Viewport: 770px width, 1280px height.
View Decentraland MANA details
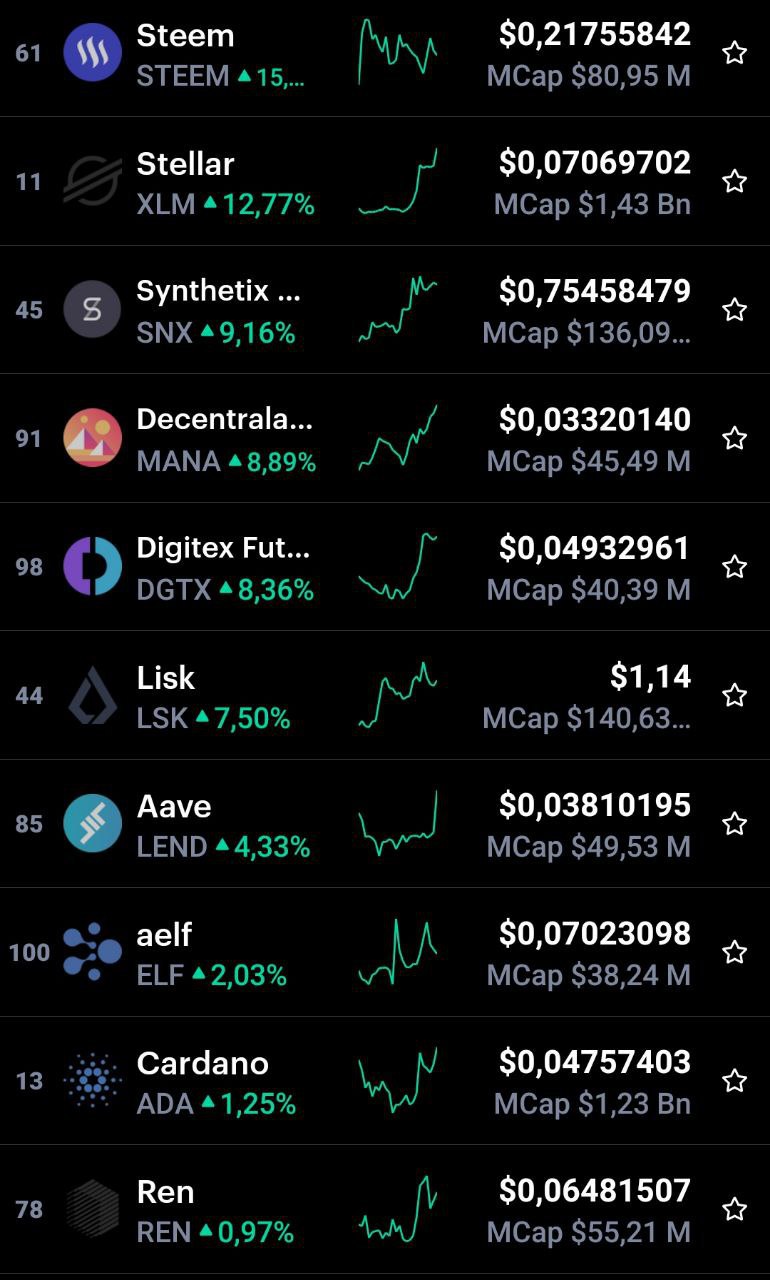[385, 438]
